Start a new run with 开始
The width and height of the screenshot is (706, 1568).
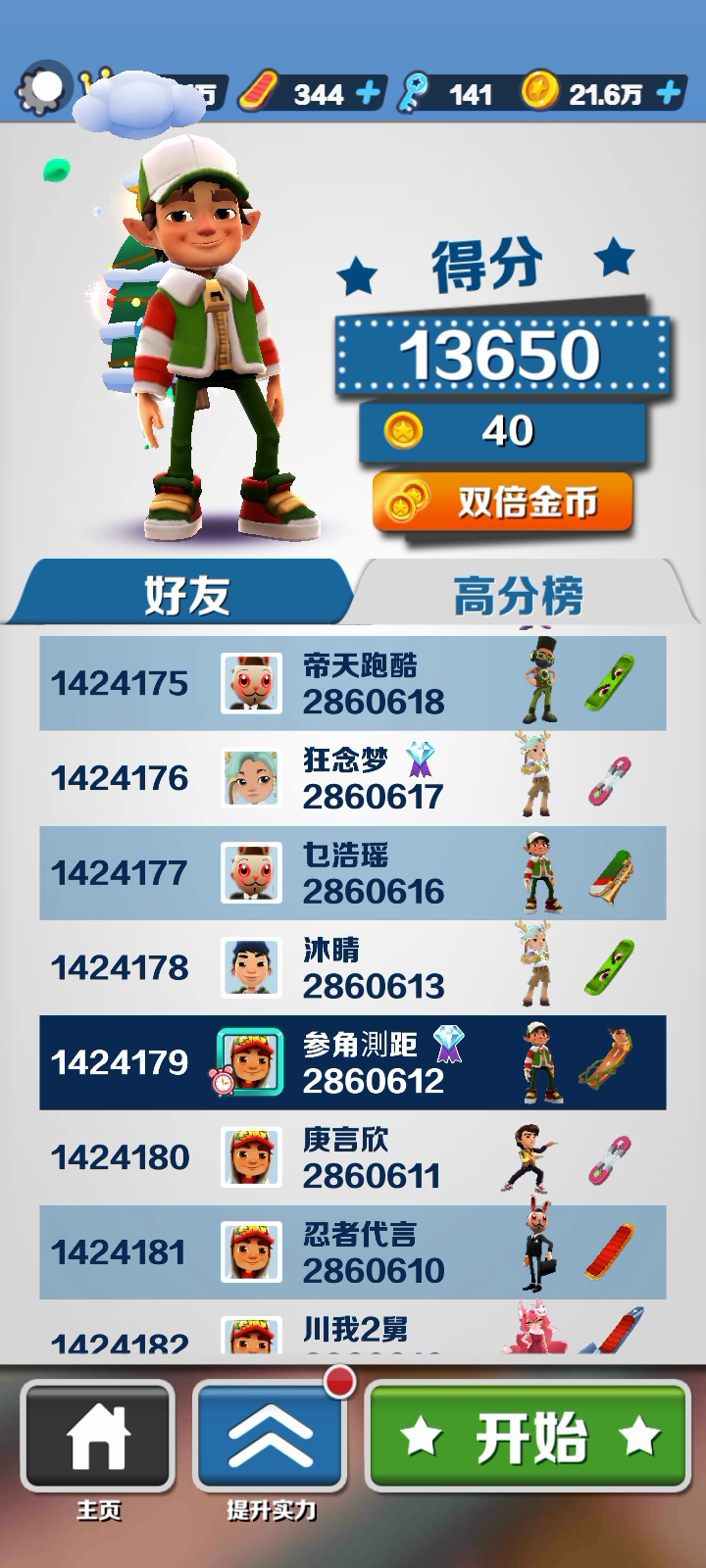click(529, 1437)
